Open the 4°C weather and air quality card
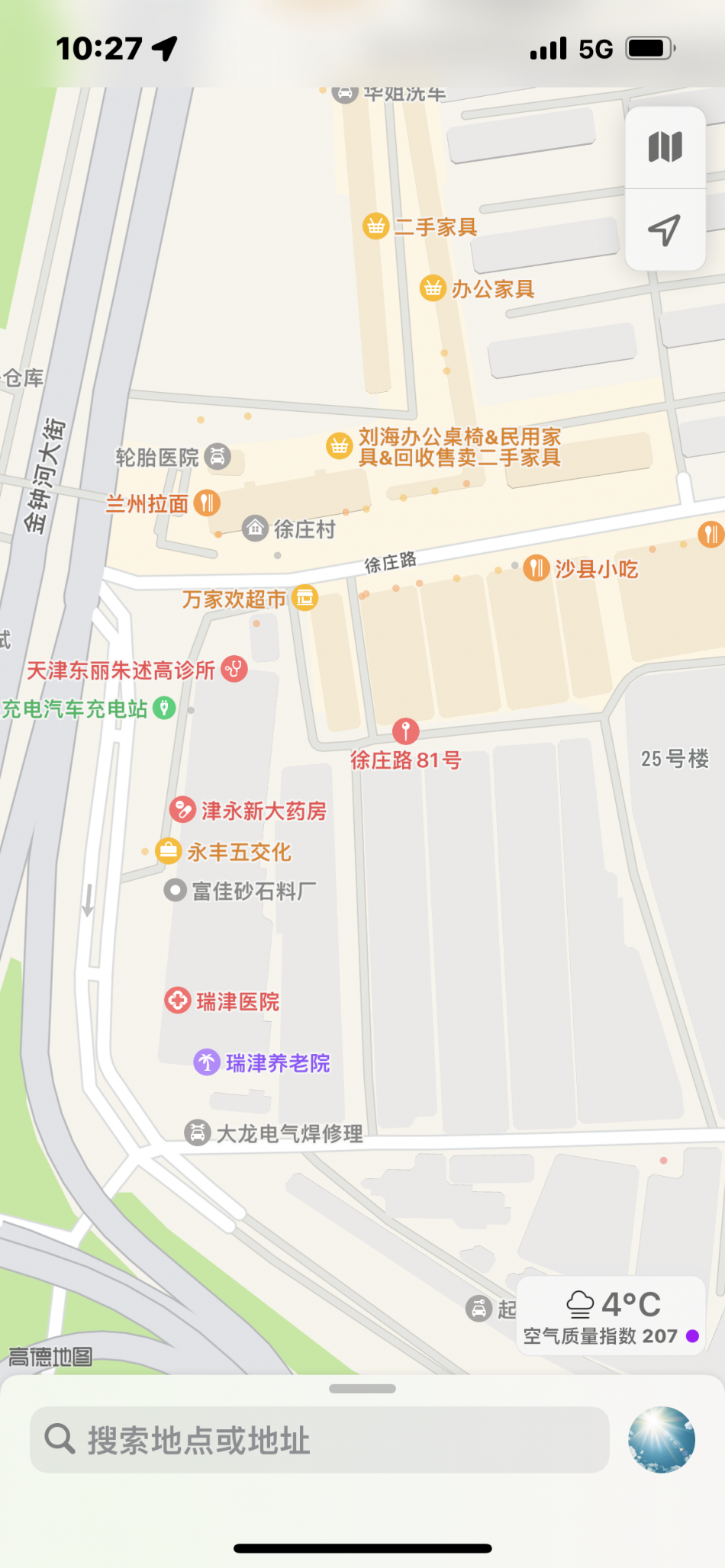 611,1316
